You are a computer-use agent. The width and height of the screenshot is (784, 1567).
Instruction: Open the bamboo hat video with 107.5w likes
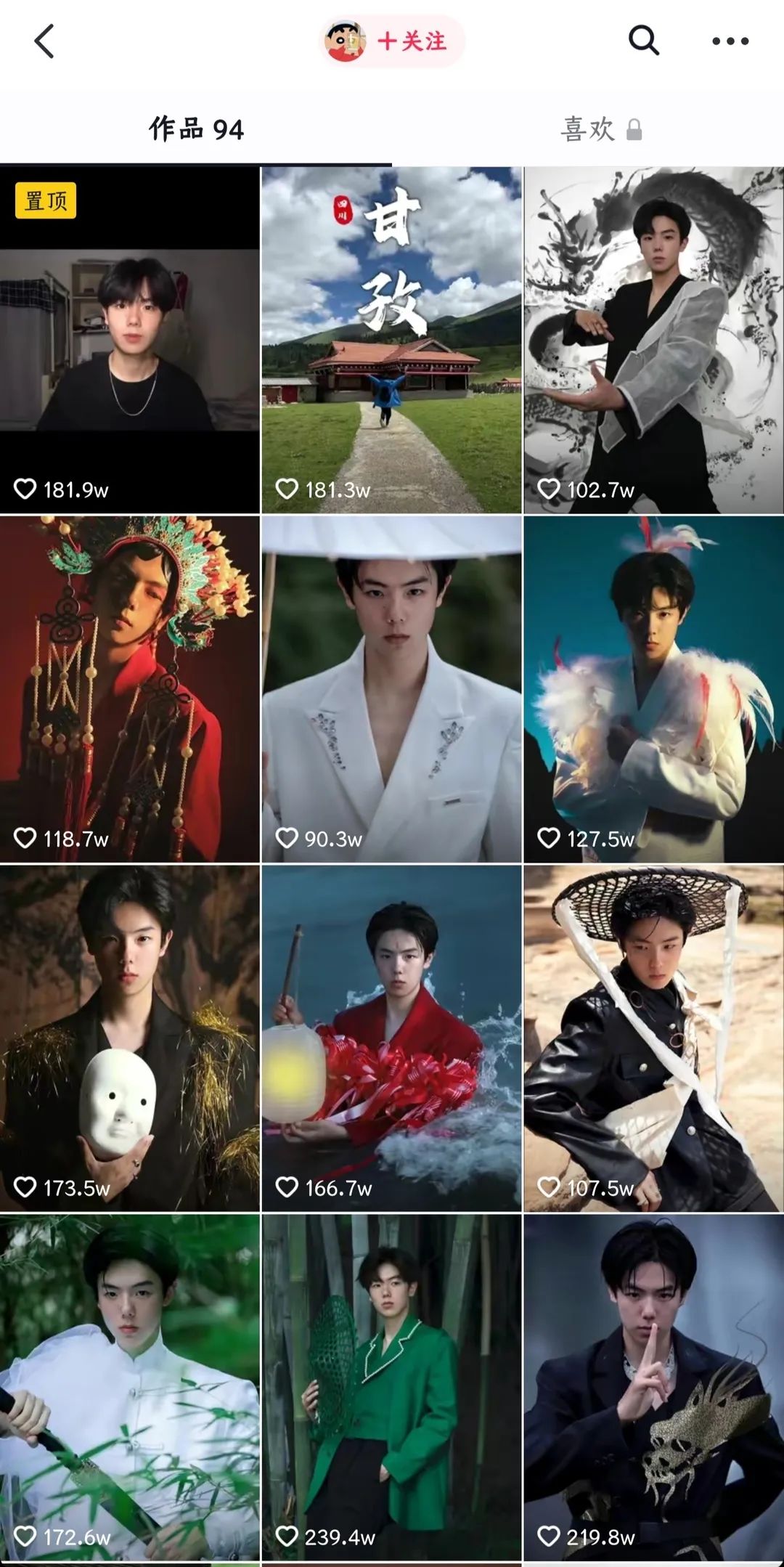click(653, 1037)
